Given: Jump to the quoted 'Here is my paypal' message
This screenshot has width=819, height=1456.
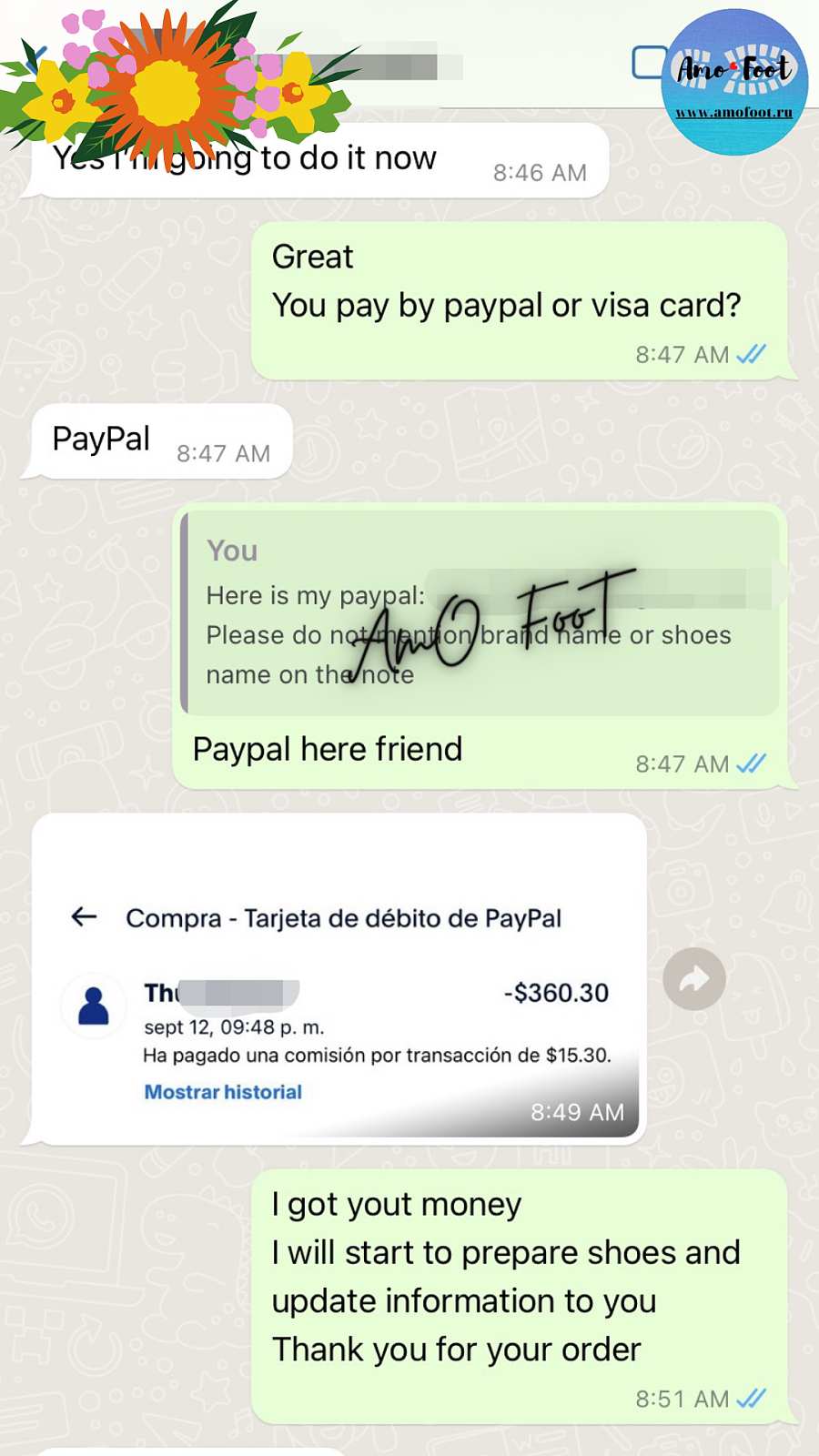Looking at the screenshot, I should coord(480,613).
